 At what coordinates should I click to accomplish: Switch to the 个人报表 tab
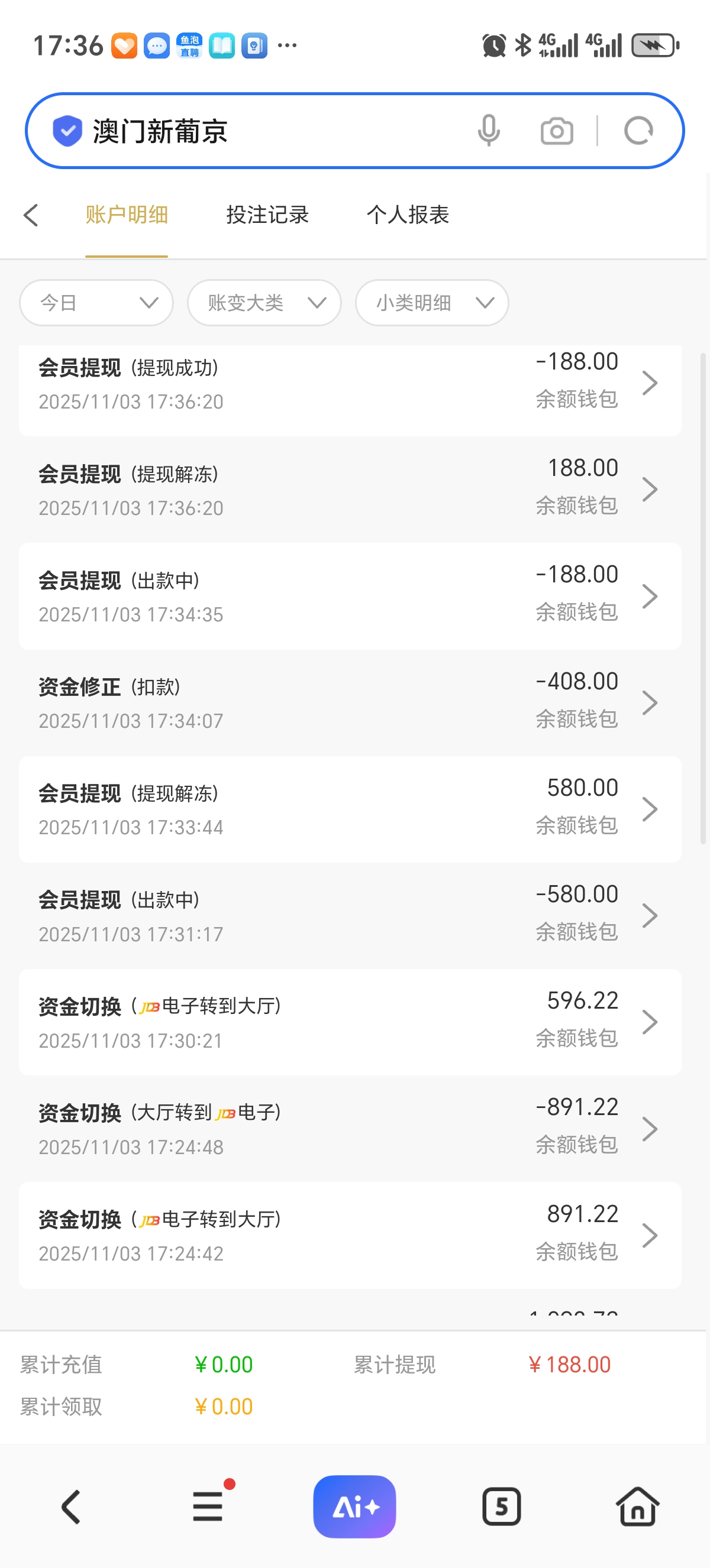(408, 215)
